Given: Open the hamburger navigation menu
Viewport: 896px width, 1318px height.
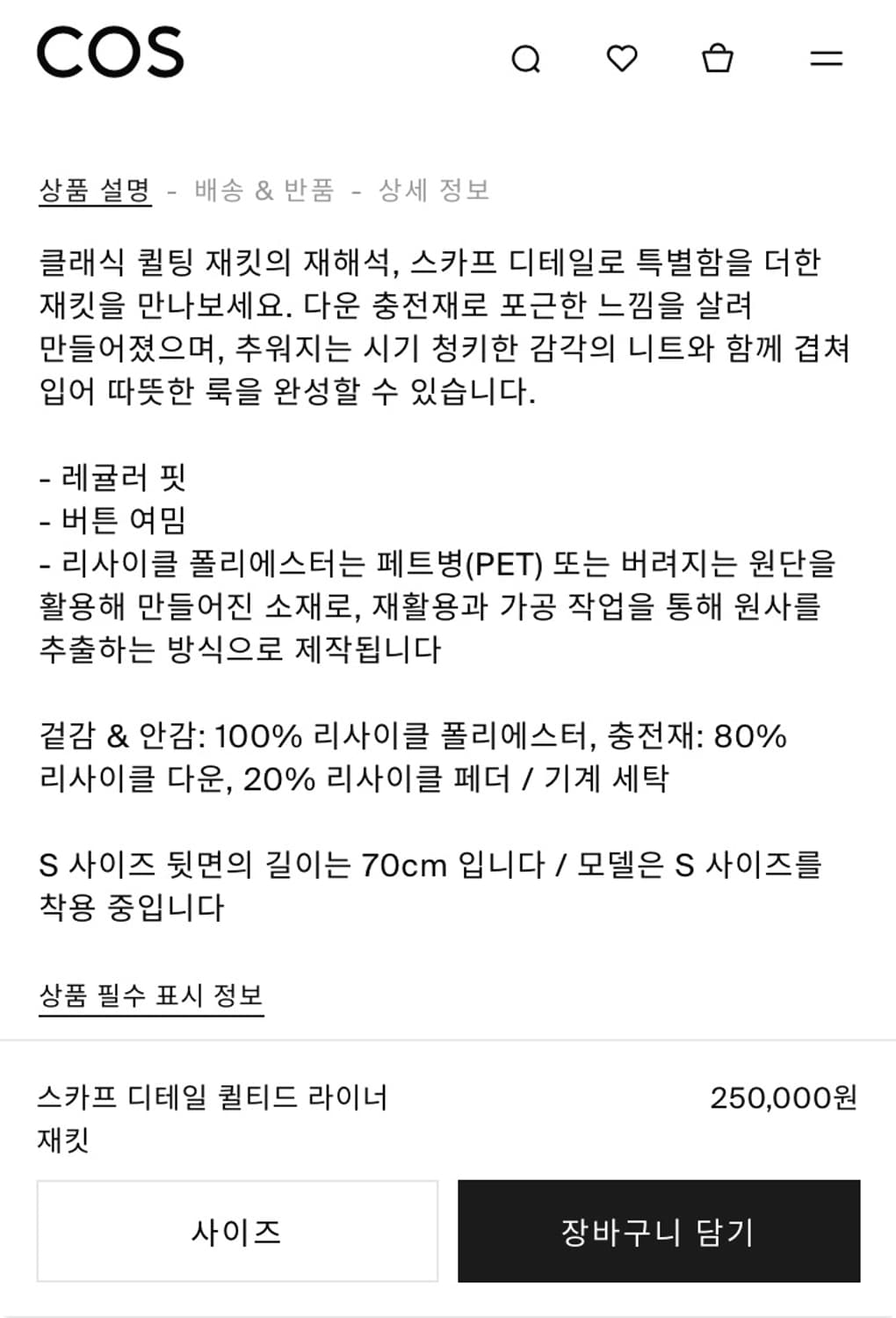Looking at the screenshot, I should [x=823, y=59].
